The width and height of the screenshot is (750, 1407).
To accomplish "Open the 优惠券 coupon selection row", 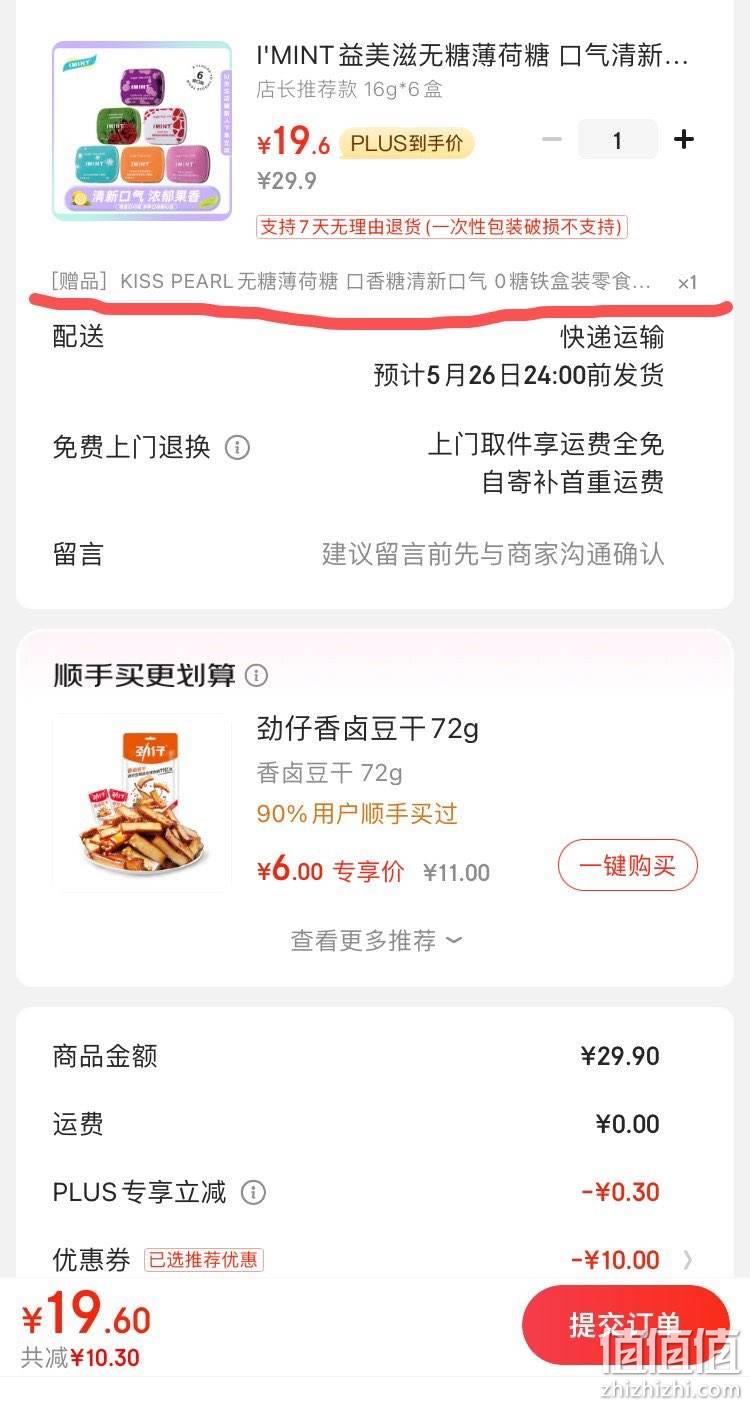I will (x=374, y=1260).
